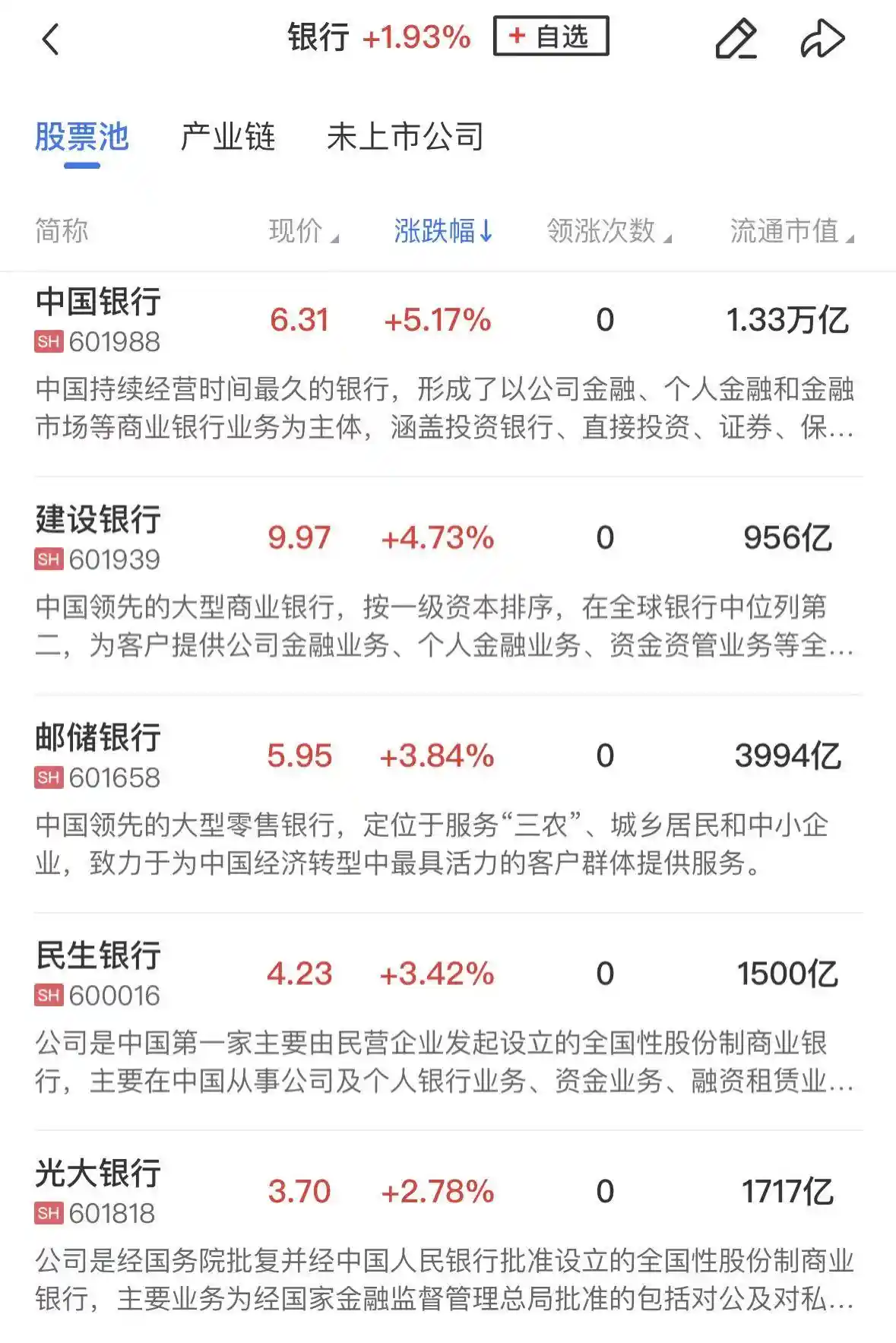Switch to the 未上市公司 tab
This screenshot has width=896, height=1343.
pos(407,137)
